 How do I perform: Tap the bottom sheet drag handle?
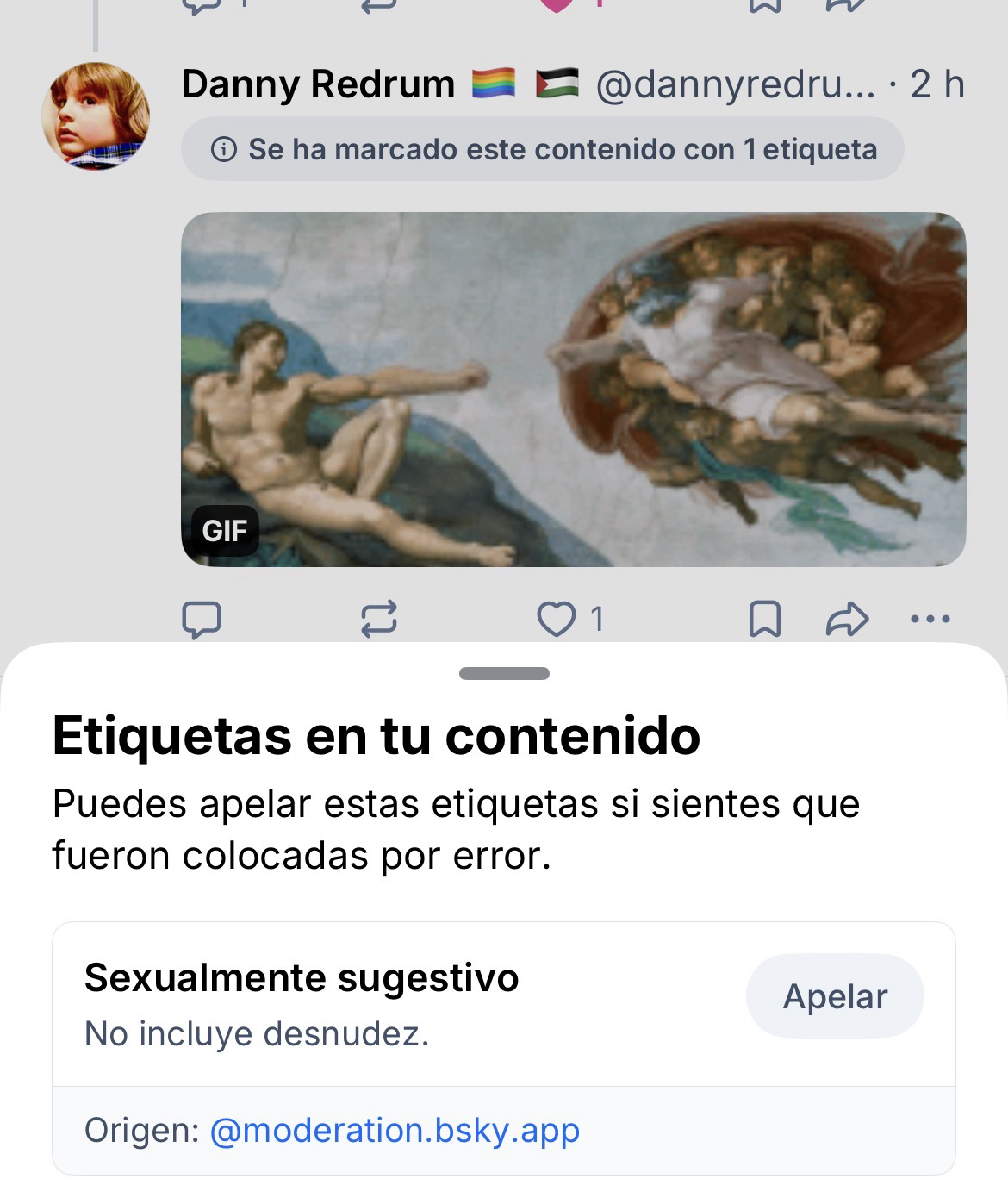coord(504,673)
